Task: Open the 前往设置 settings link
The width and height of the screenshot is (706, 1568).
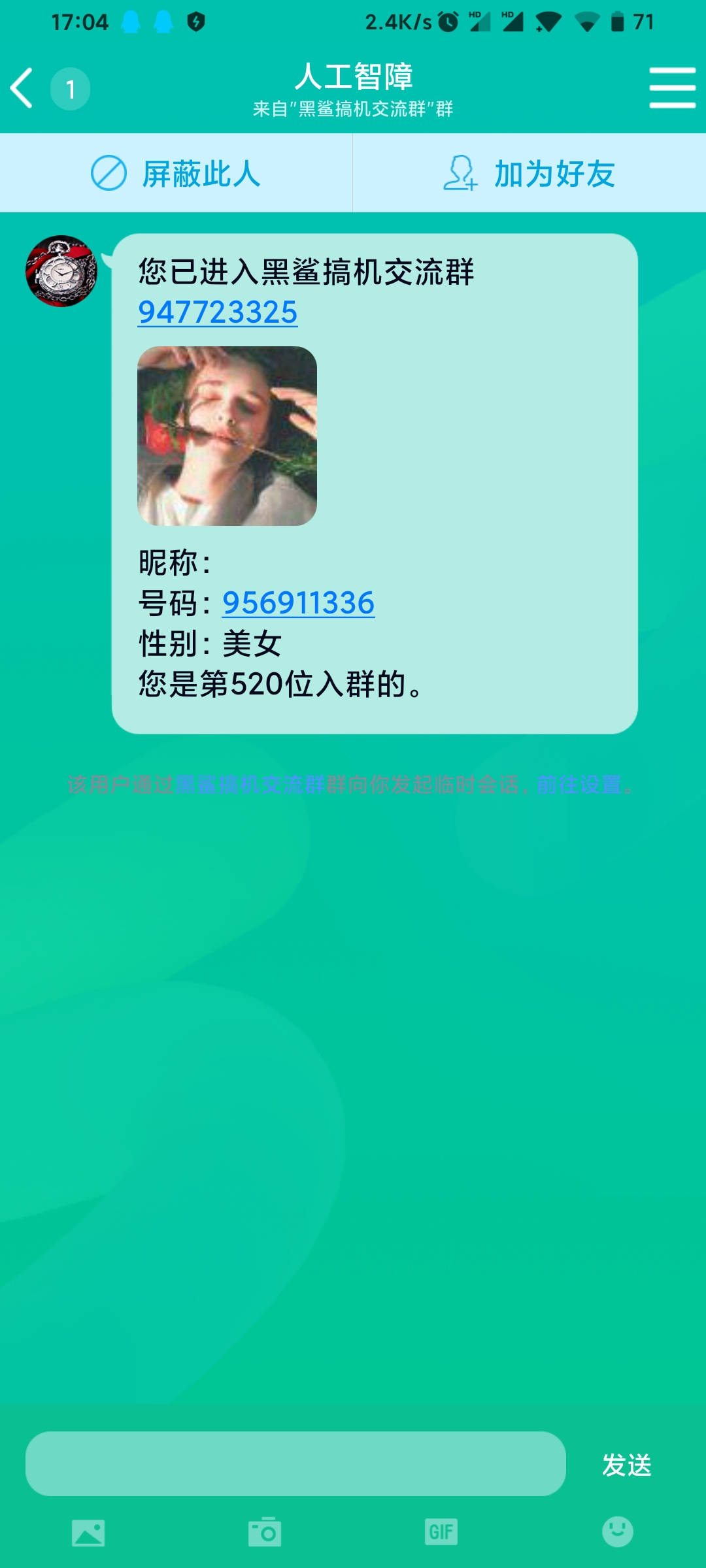Action: tap(579, 784)
